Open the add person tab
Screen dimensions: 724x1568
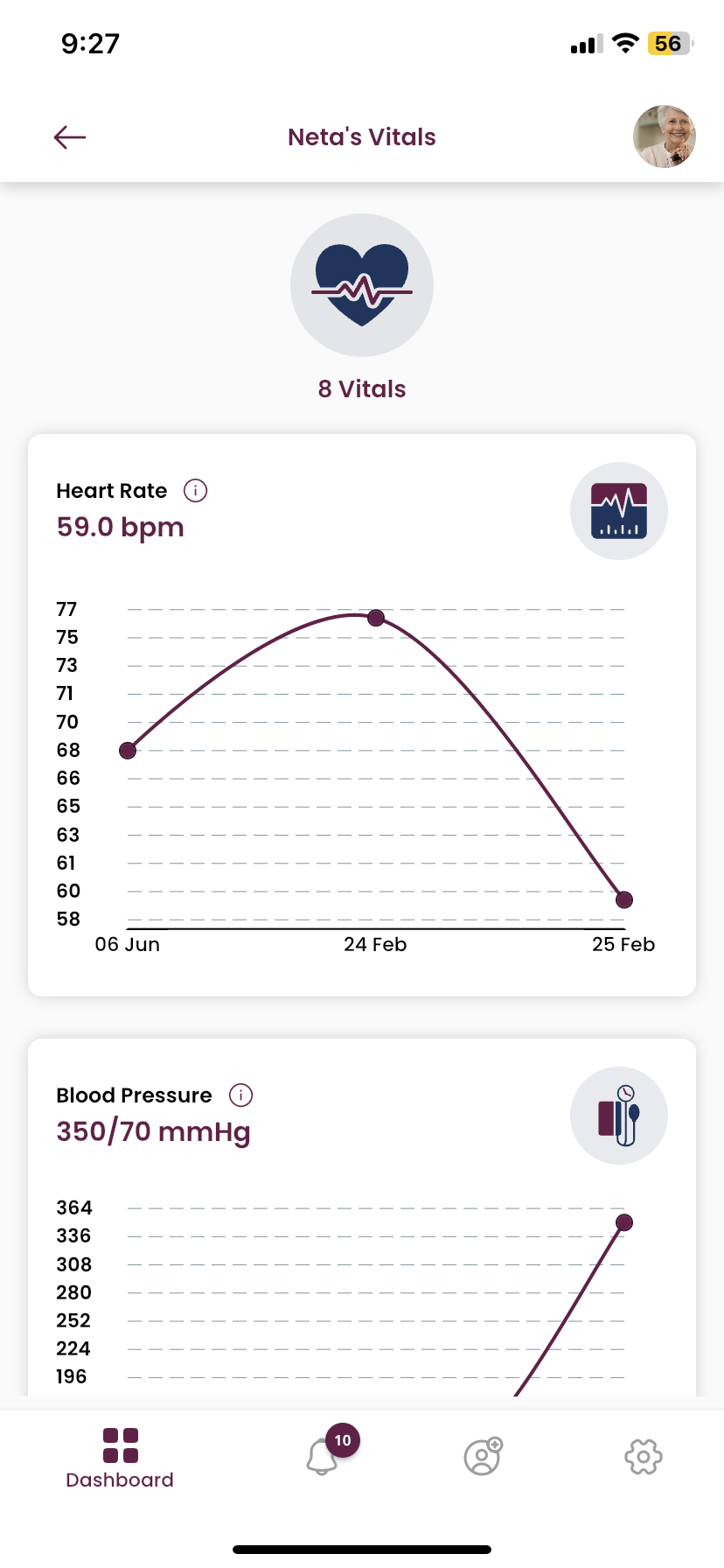(x=483, y=1457)
